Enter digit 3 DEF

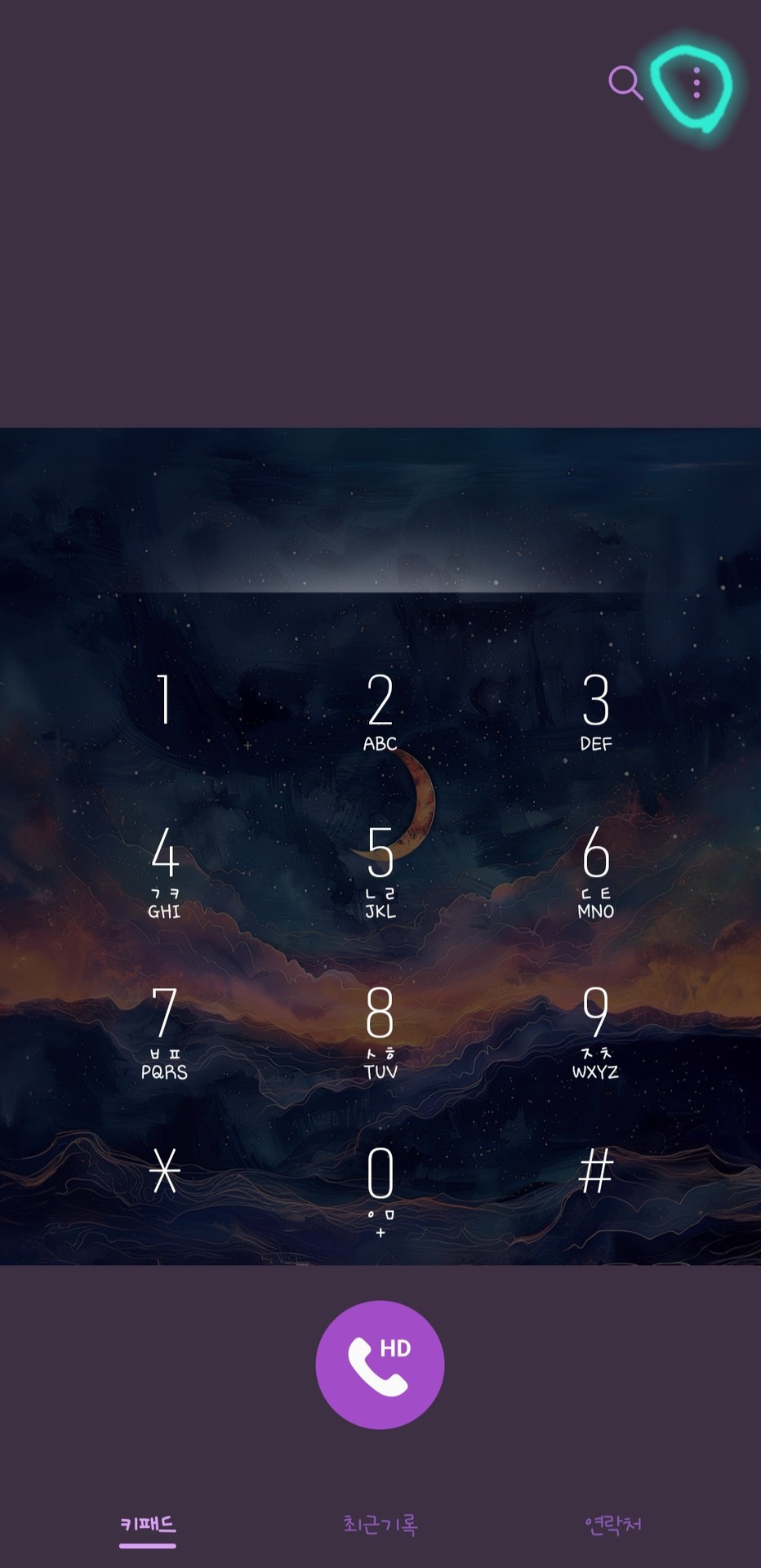pyautogui.click(x=595, y=710)
